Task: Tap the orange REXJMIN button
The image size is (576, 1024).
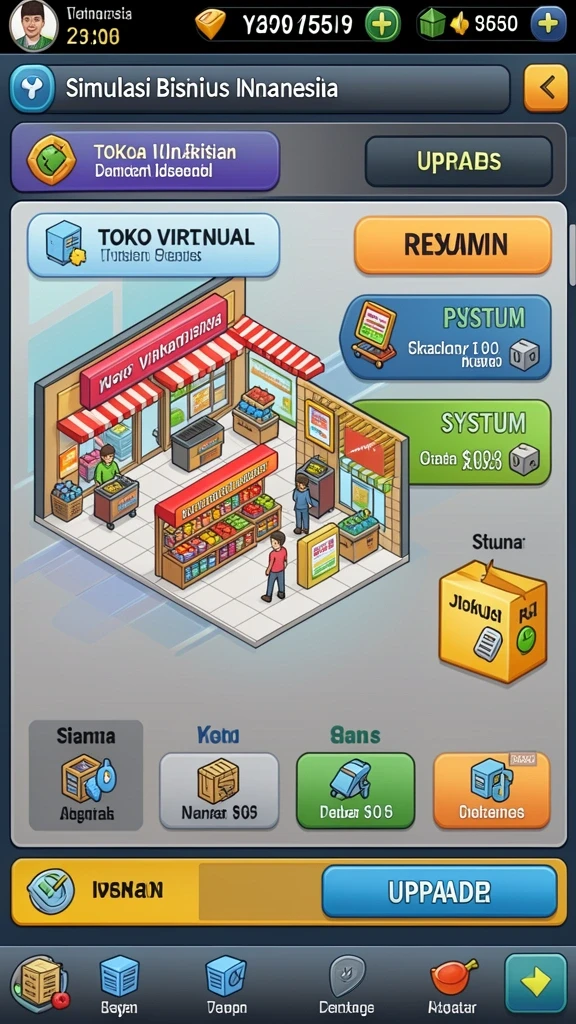Action: [x=453, y=245]
